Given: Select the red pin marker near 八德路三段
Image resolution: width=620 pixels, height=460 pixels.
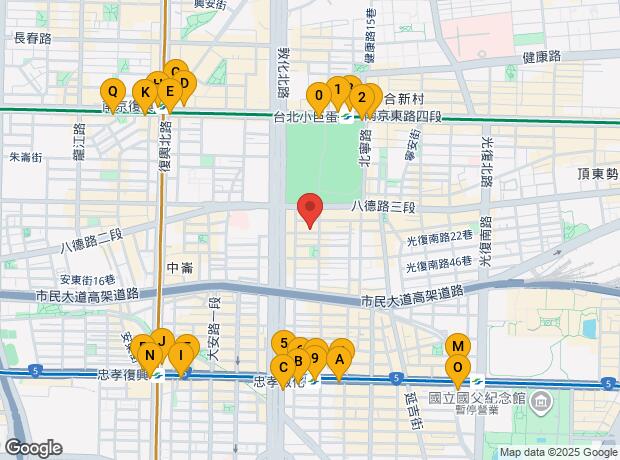Looking at the screenshot, I should [x=310, y=208].
